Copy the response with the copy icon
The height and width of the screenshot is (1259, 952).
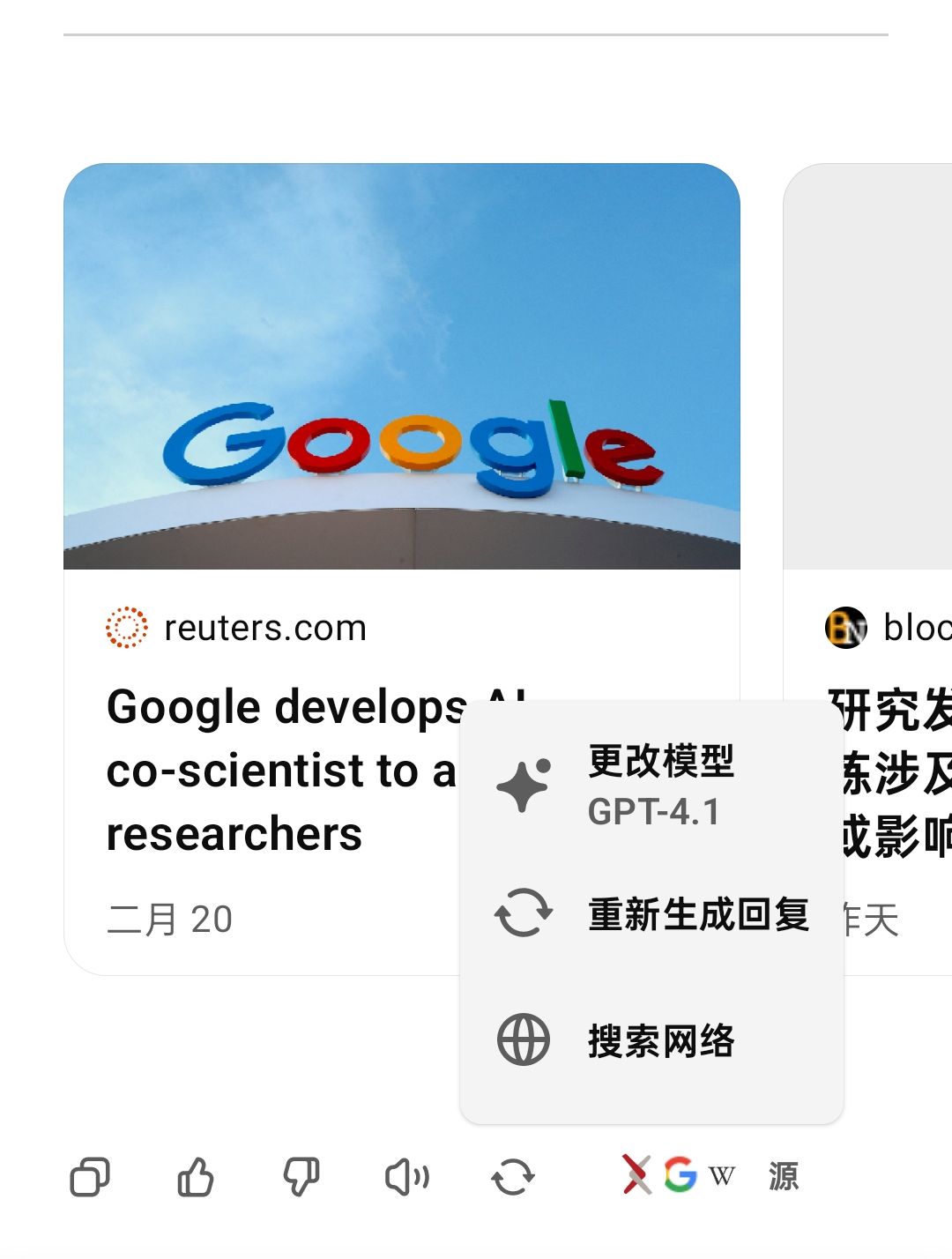pos(90,1177)
